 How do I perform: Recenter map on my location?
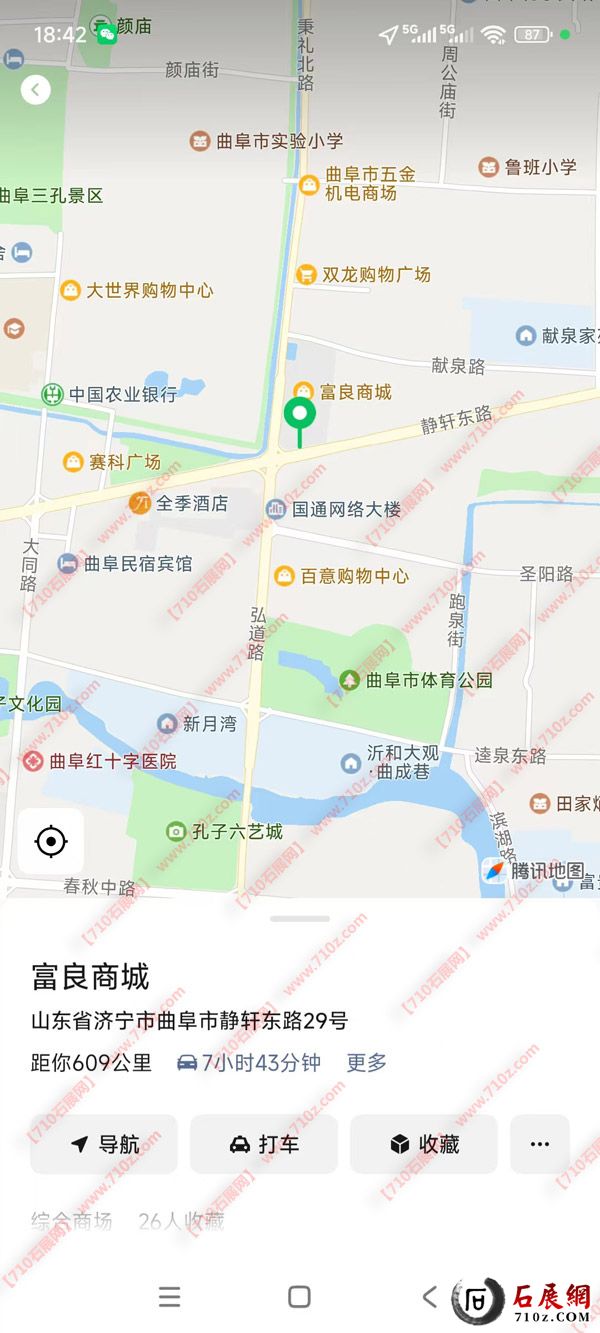[51, 841]
